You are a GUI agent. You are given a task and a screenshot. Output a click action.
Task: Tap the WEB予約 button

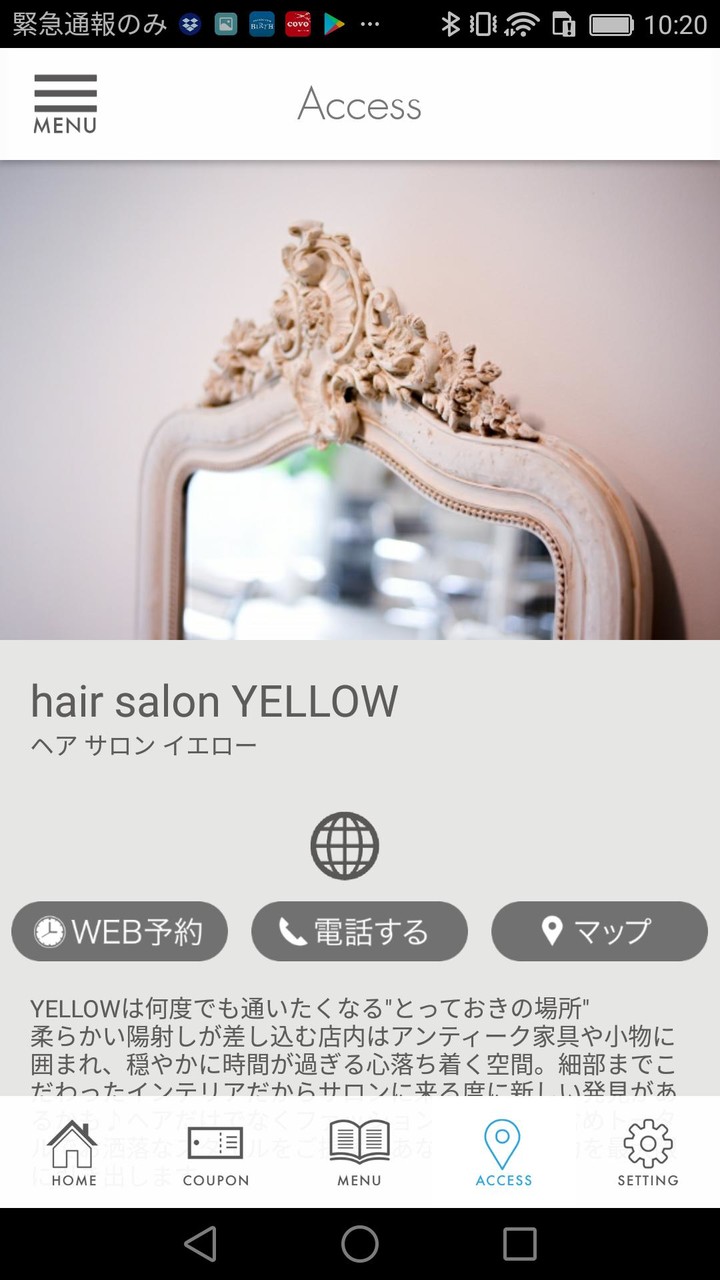tap(120, 932)
